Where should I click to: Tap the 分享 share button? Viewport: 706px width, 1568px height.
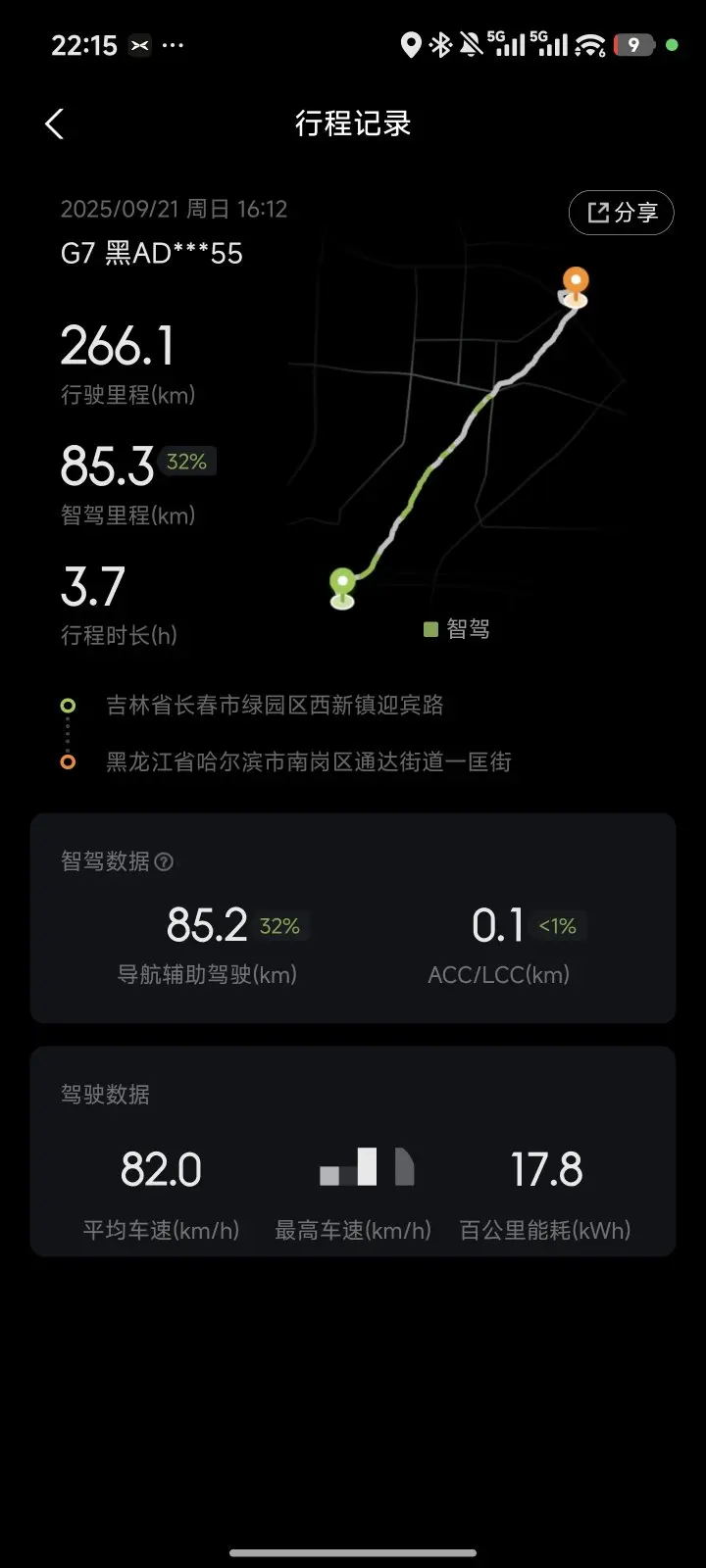click(622, 213)
